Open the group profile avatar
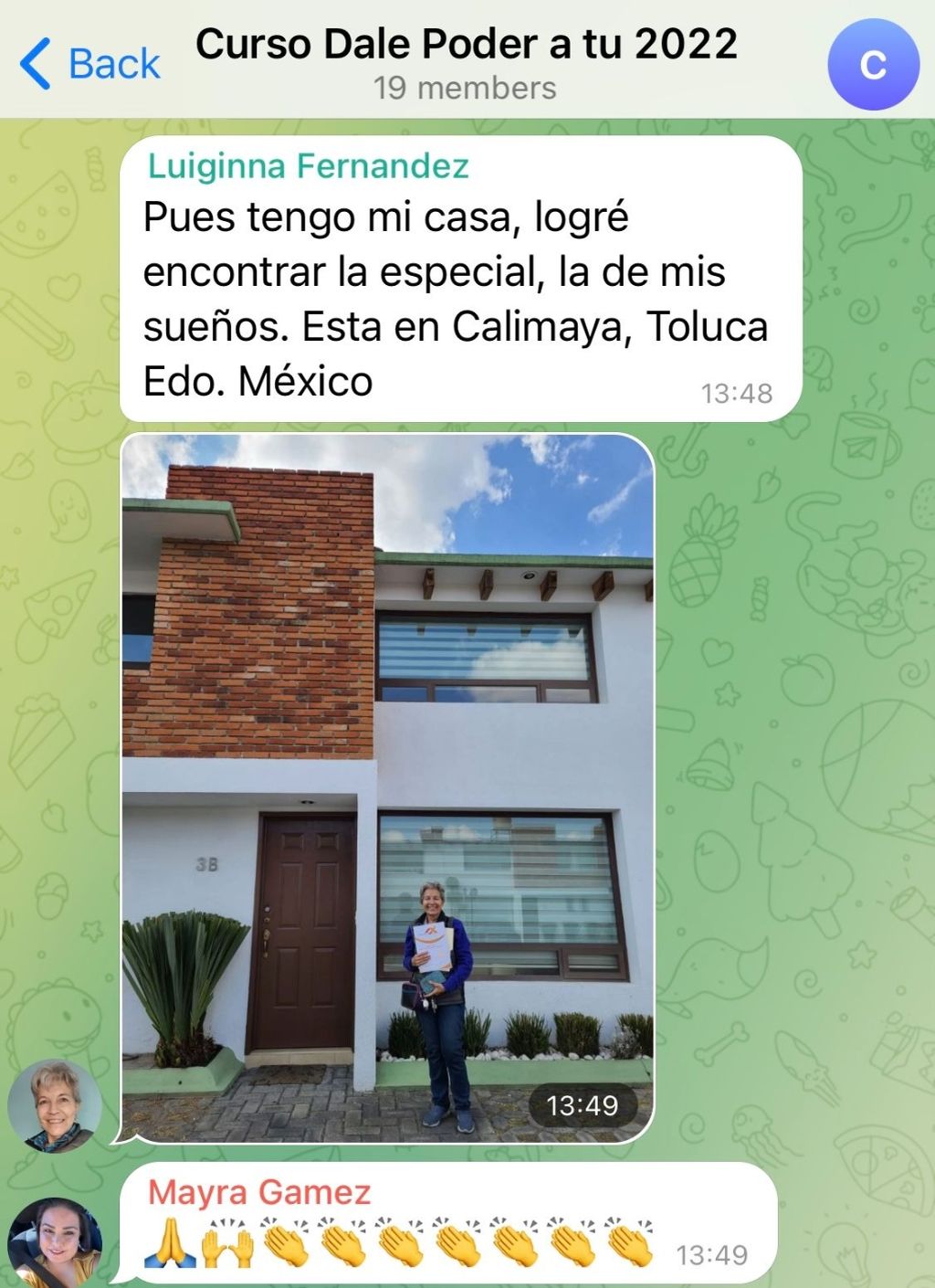Viewport: 935px width, 1288px height. 872,65
